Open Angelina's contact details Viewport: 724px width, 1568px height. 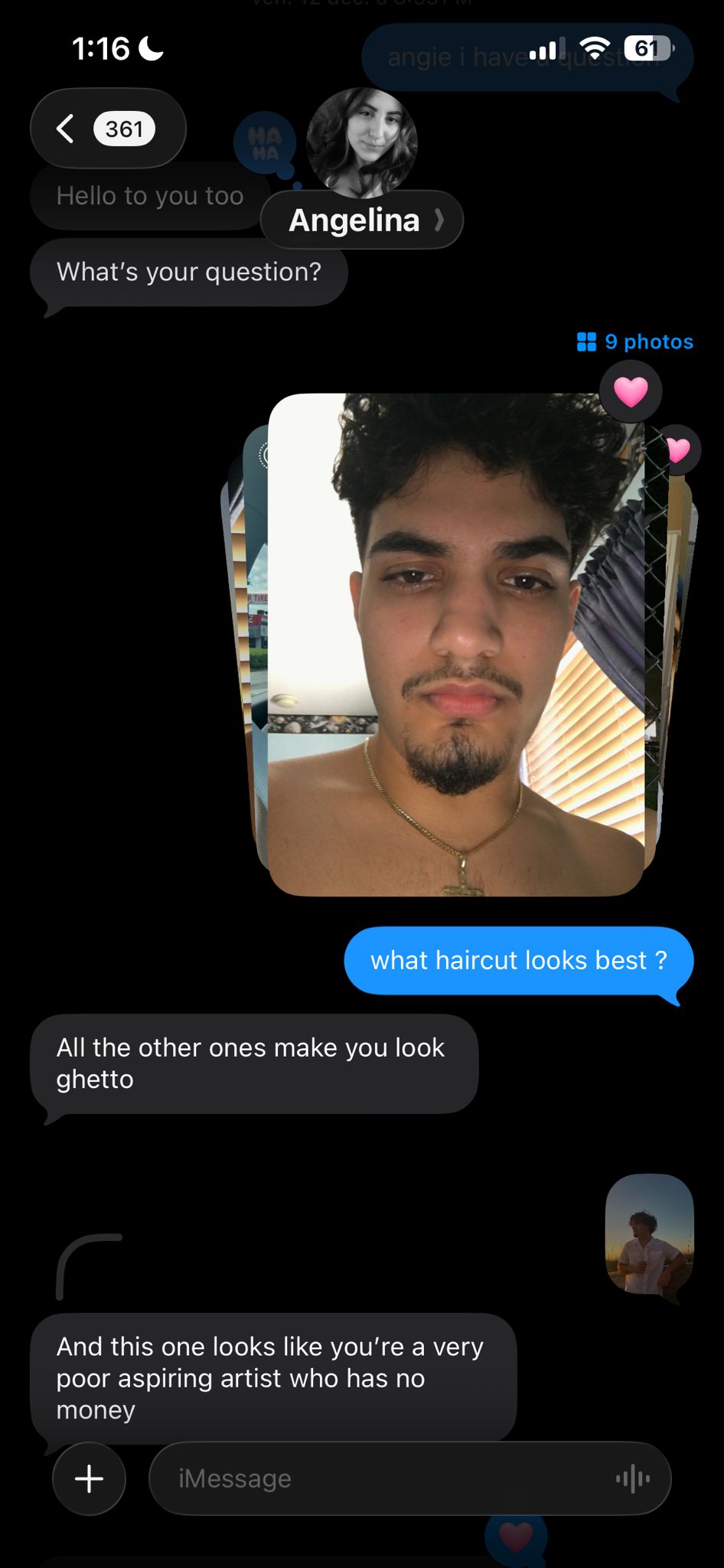[361, 220]
